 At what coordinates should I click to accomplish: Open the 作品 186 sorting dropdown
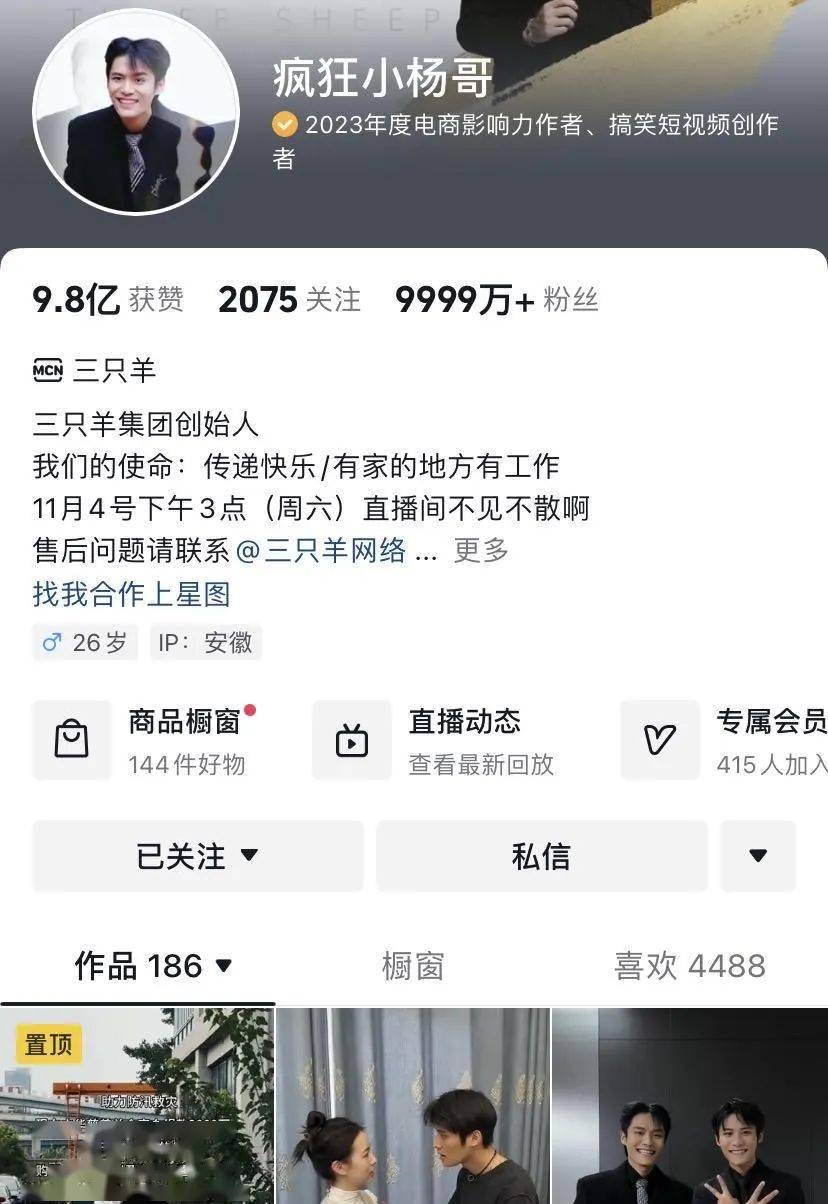click(153, 966)
